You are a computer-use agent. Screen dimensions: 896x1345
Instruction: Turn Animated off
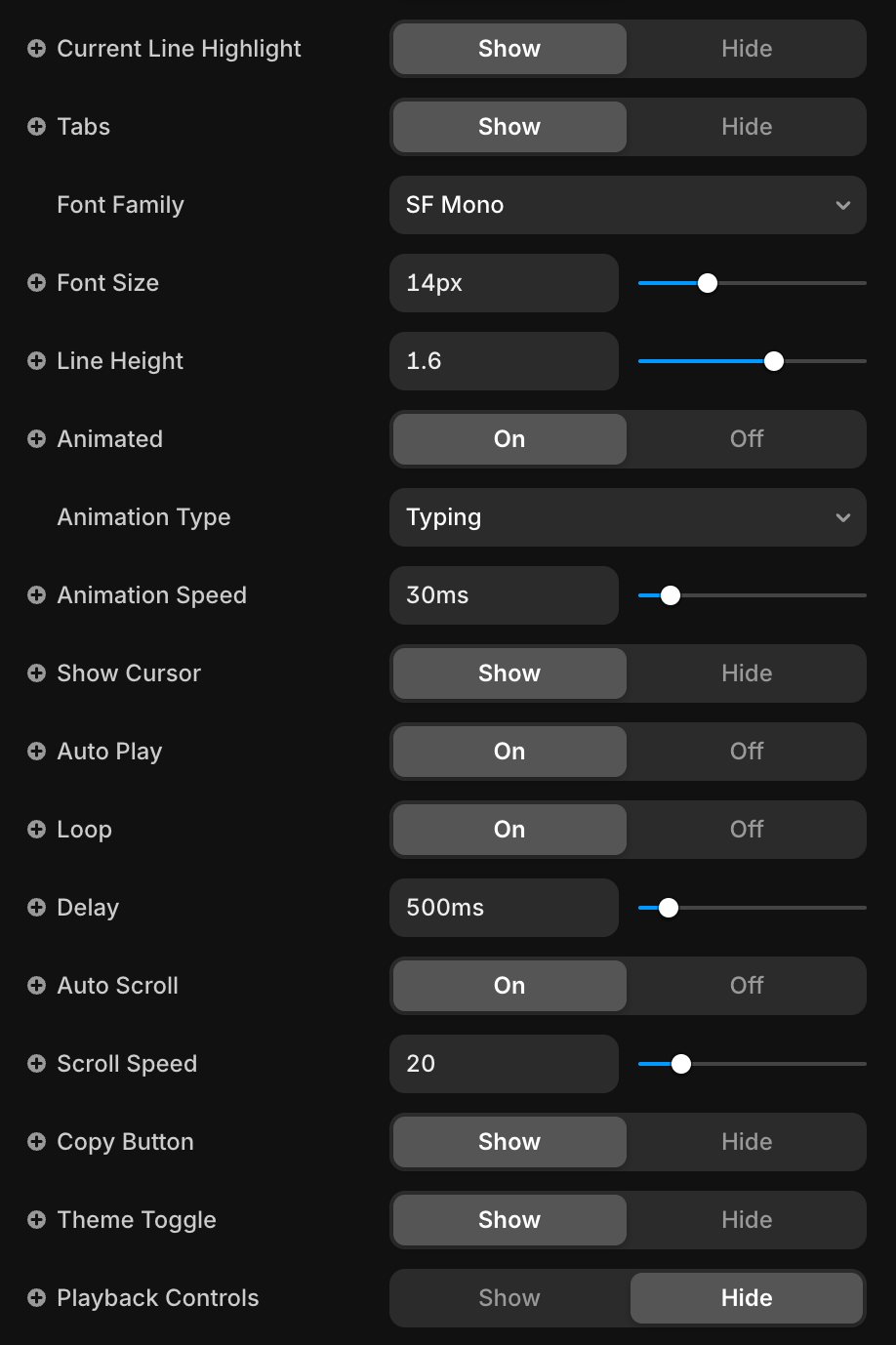(x=746, y=439)
